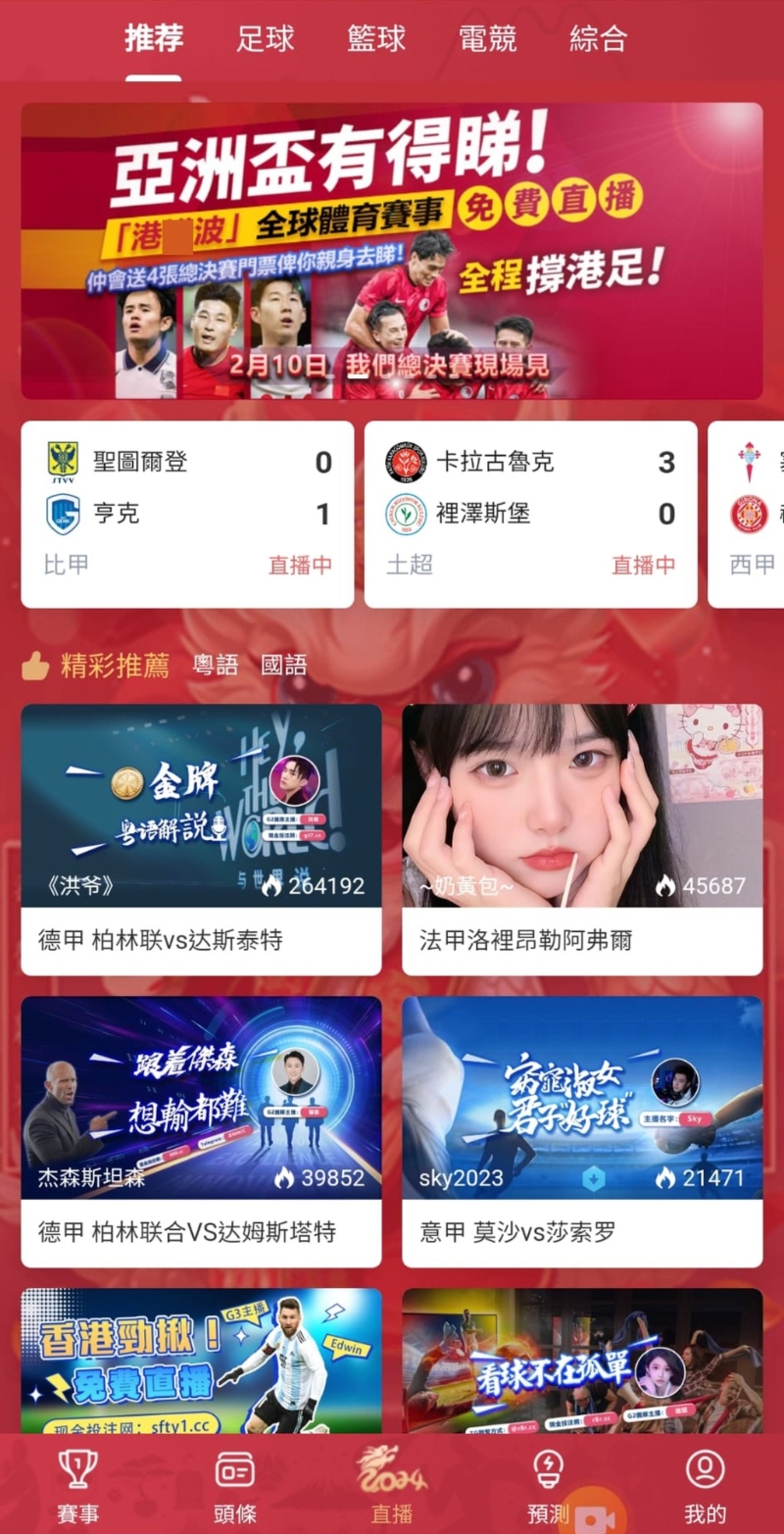Watch 洪爺's 德甲 柏林联vs达斯泰特 stream
The height and width of the screenshot is (1534, 784).
click(x=201, y=839)
